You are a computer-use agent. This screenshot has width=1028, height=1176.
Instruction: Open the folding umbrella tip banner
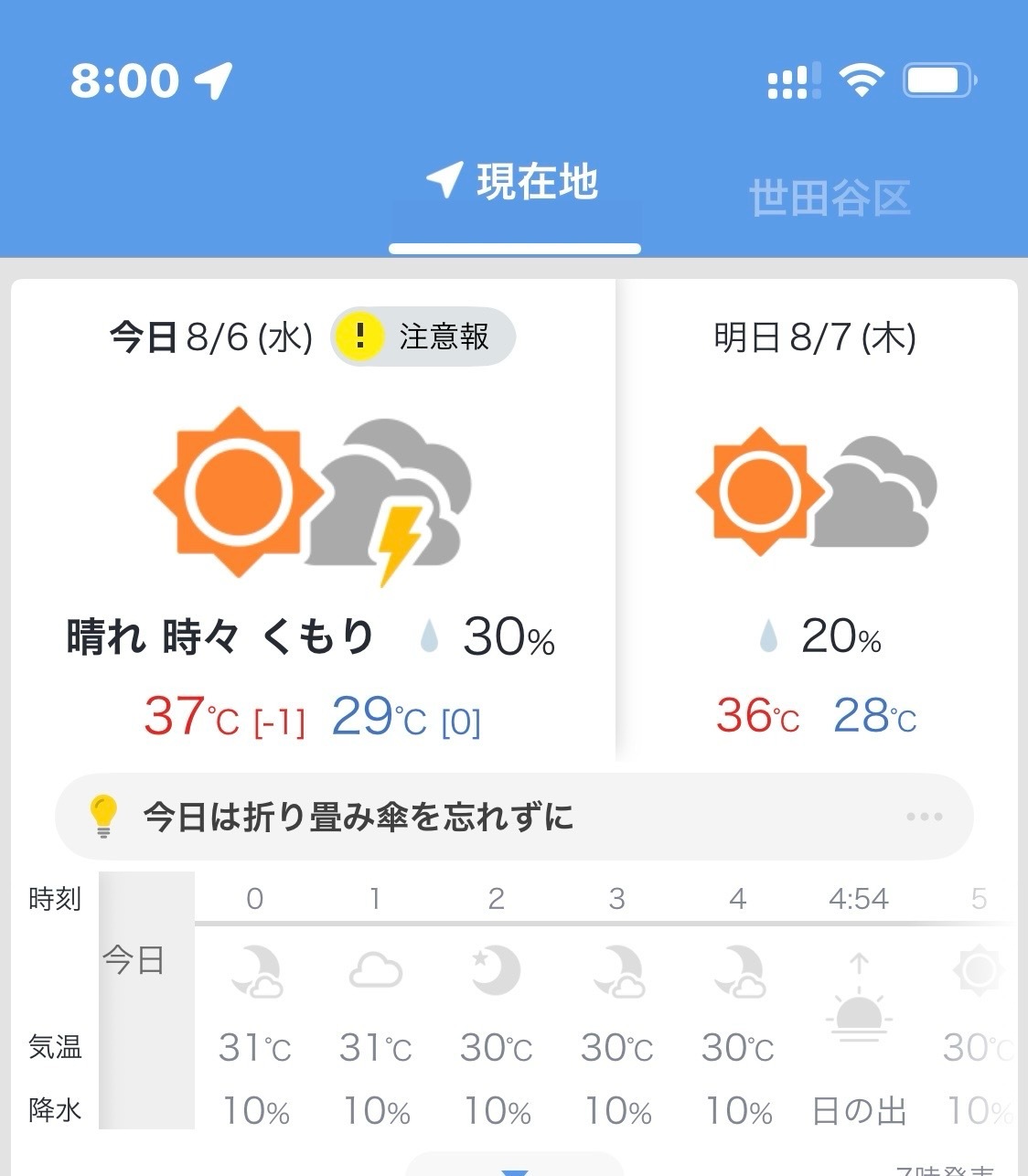pyautogui.click(x=514, y=816)
